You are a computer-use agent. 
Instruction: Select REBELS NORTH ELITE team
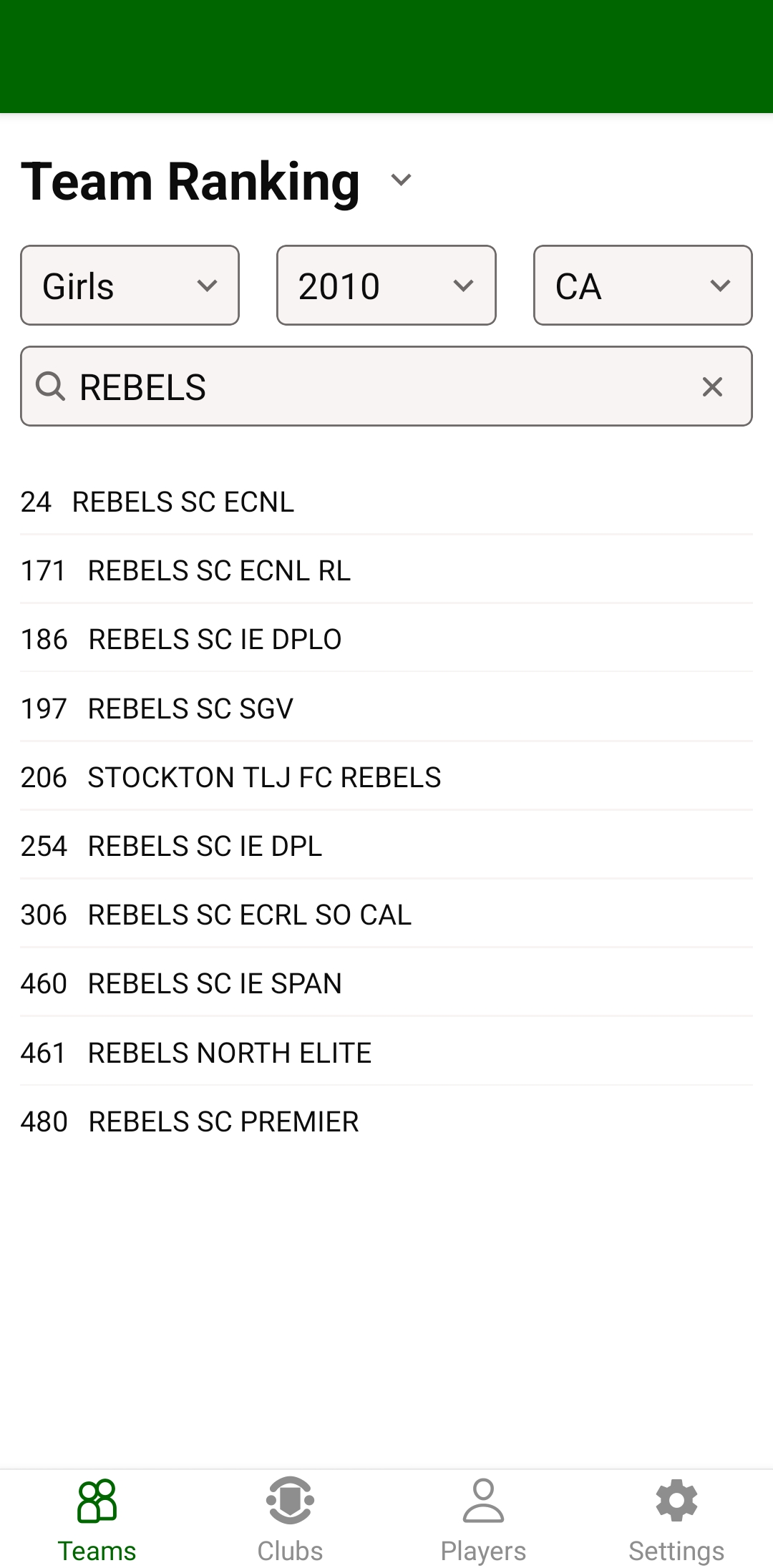229,1053
